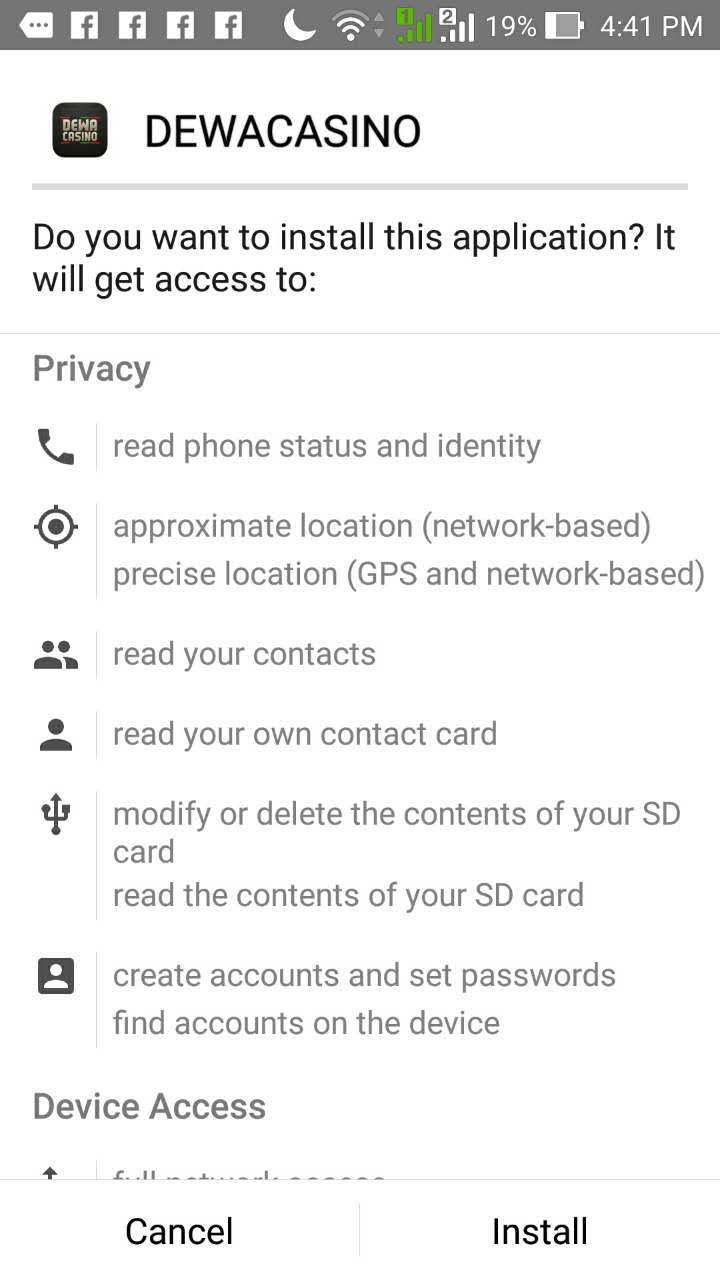The height and width of the screenshot is (1280, 720).
Task: Select the do-not-disturb moon icon
Action: [300, 25]
